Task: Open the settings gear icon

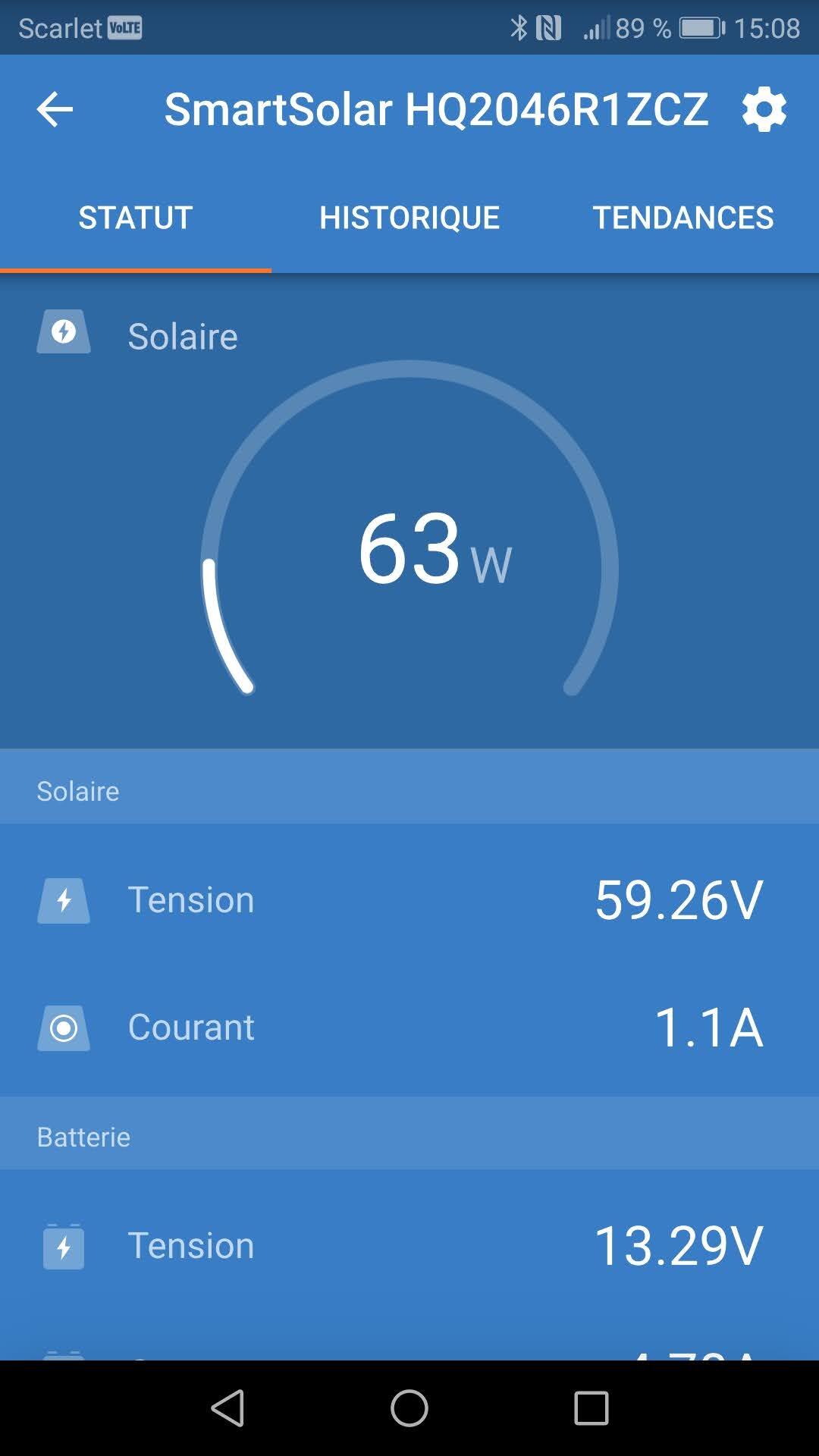Action: (x=764, y=109)
